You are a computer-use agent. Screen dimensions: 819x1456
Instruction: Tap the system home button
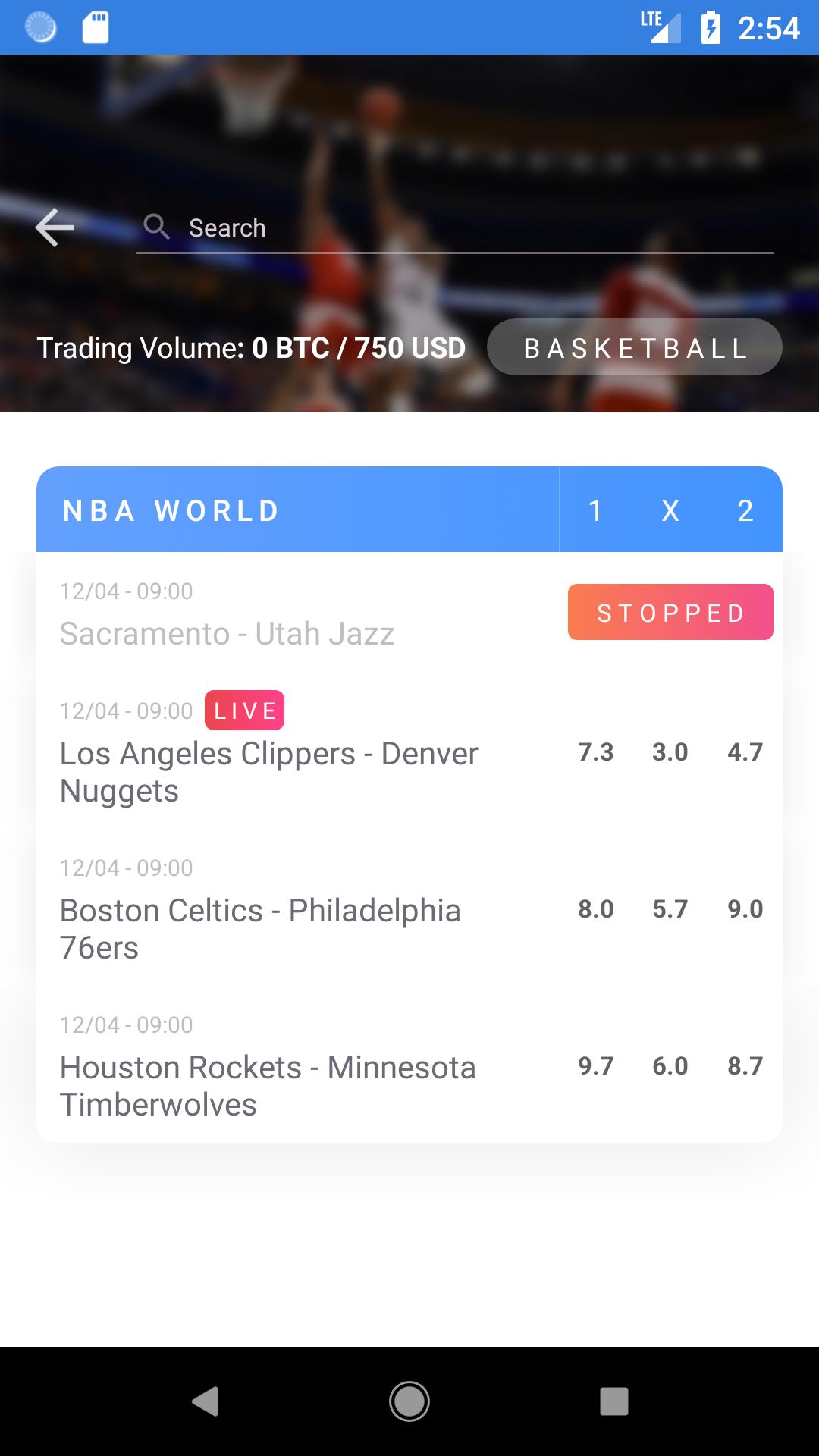tap(409, 1401)
